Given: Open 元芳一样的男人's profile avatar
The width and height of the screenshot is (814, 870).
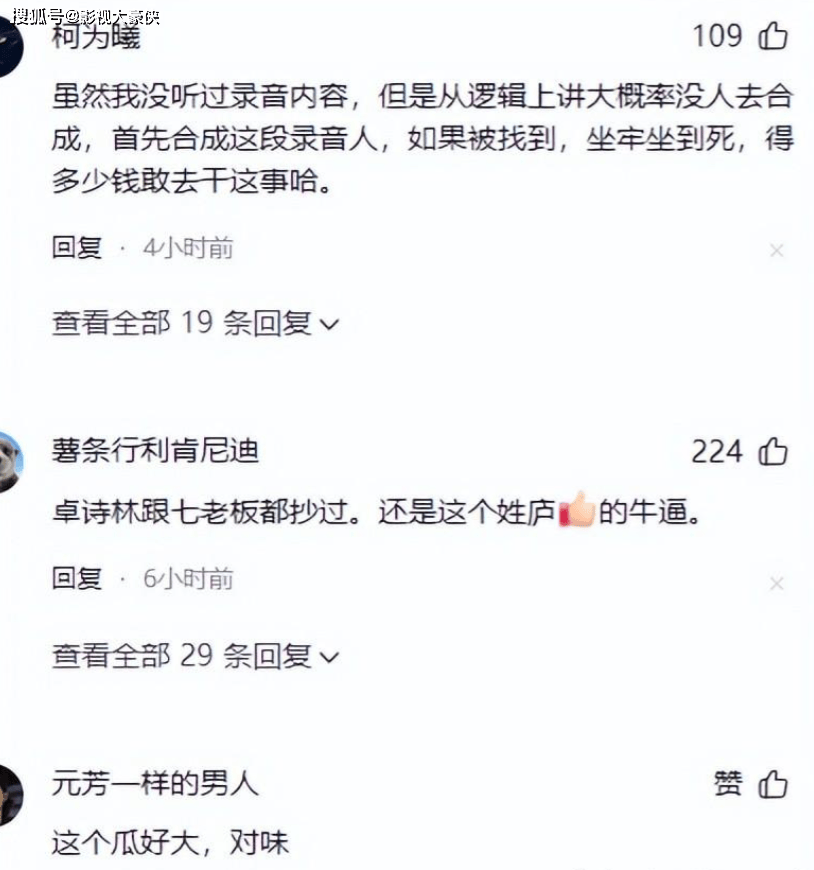Looking at the screenshot, I should [x=8, y=795].
